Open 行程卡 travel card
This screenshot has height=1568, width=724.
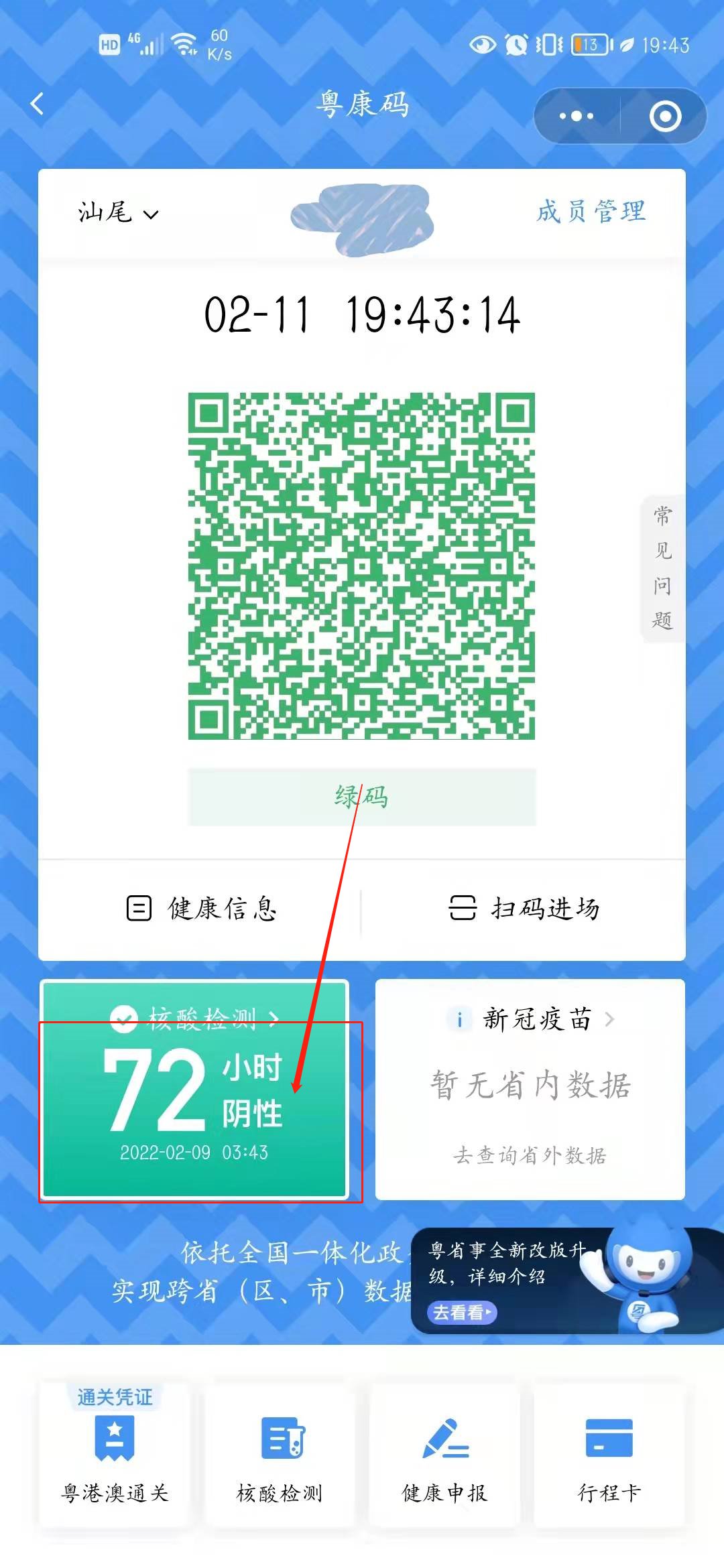point(609,1454)
